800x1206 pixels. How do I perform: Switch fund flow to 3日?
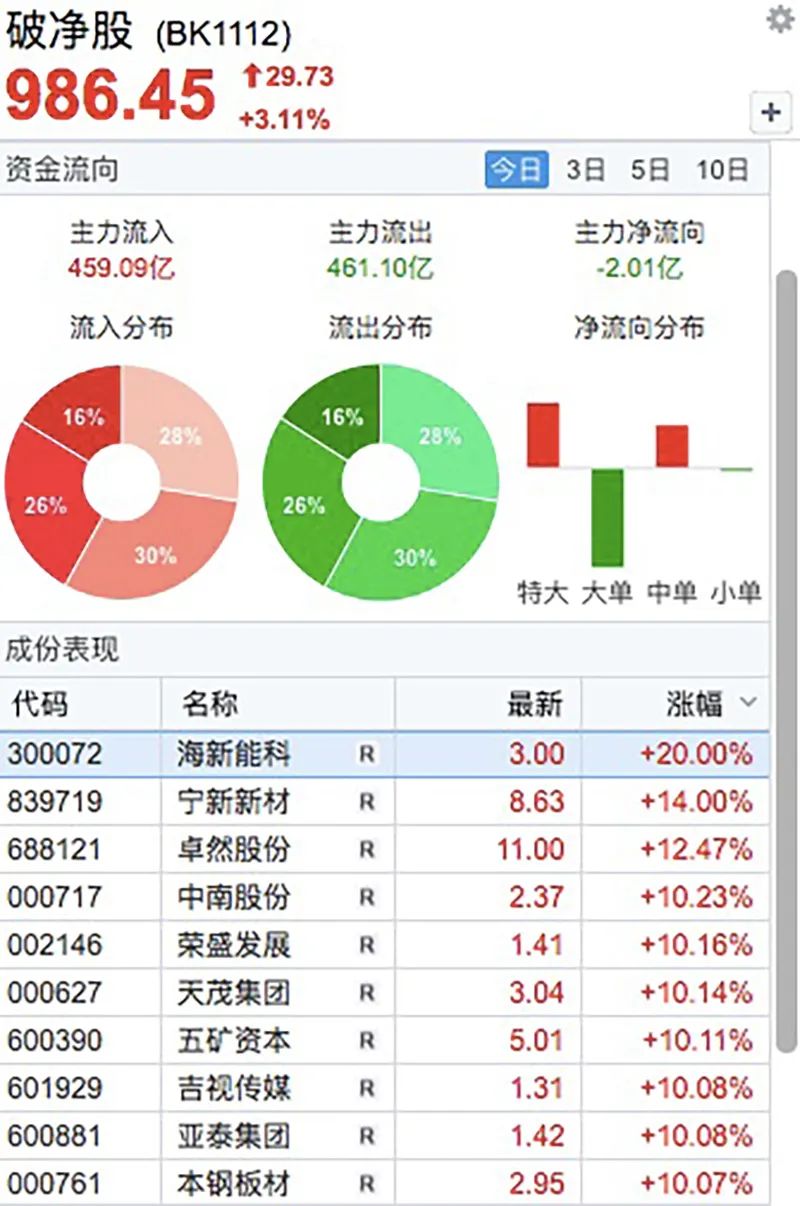[585, 170]
